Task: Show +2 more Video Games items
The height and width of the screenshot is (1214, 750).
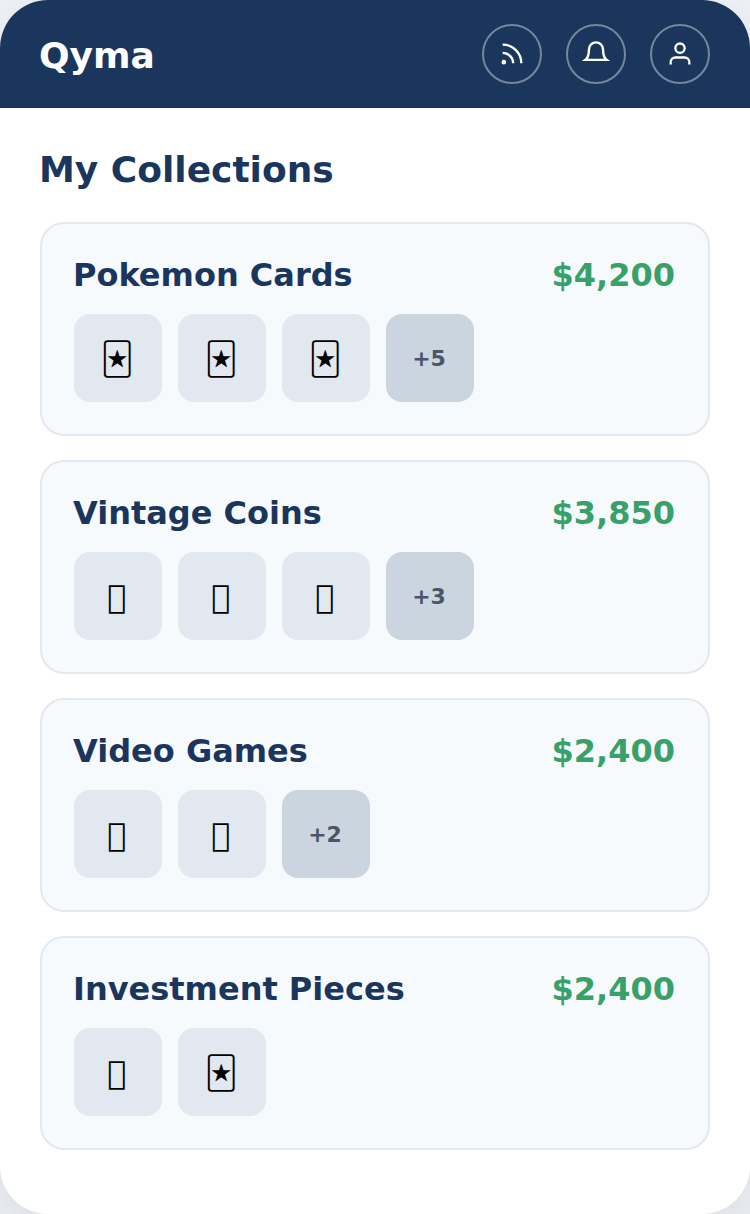Action: coord(326,834)
